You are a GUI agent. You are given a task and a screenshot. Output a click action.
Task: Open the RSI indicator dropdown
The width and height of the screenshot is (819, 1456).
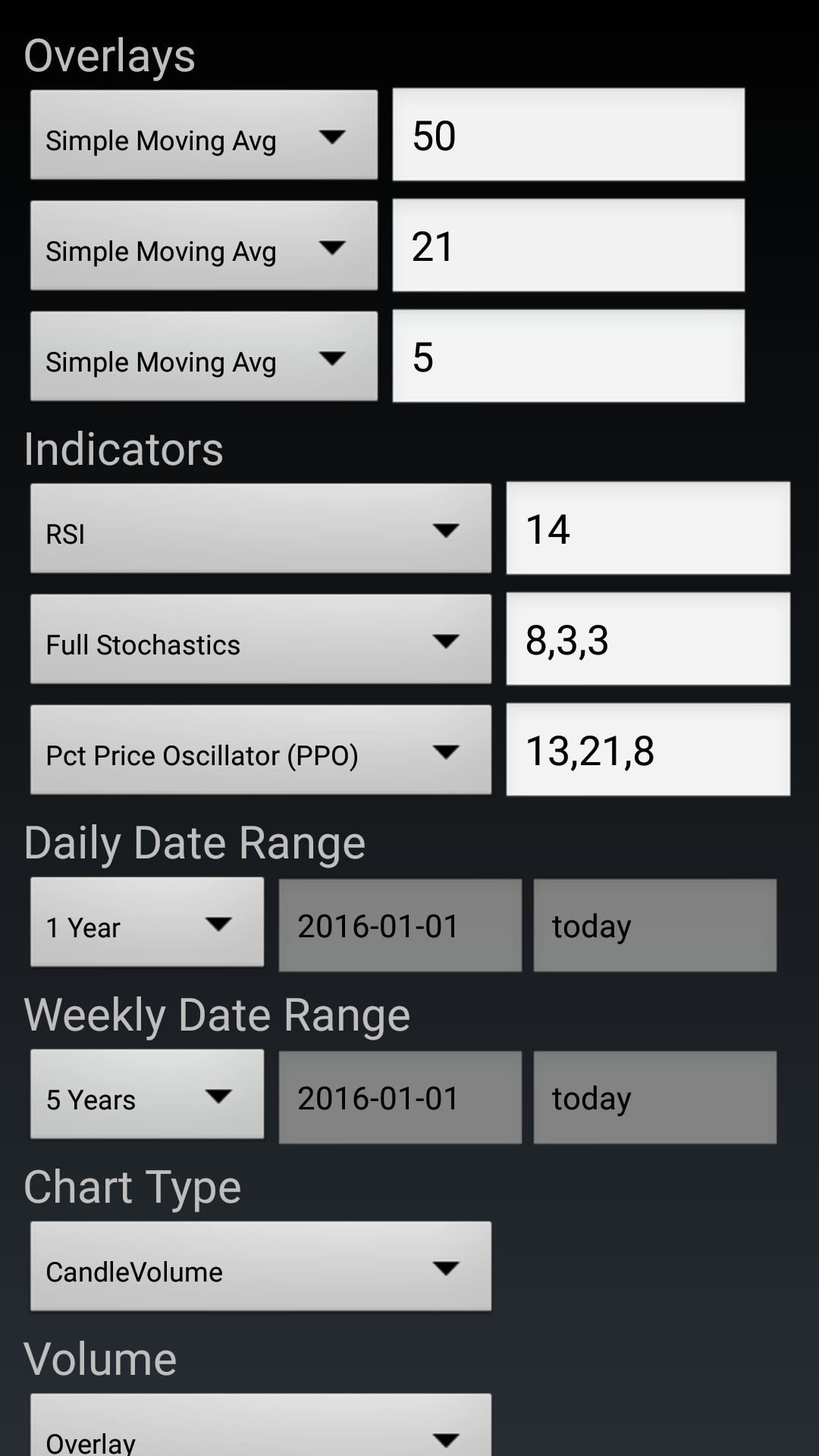click(260, 527)
